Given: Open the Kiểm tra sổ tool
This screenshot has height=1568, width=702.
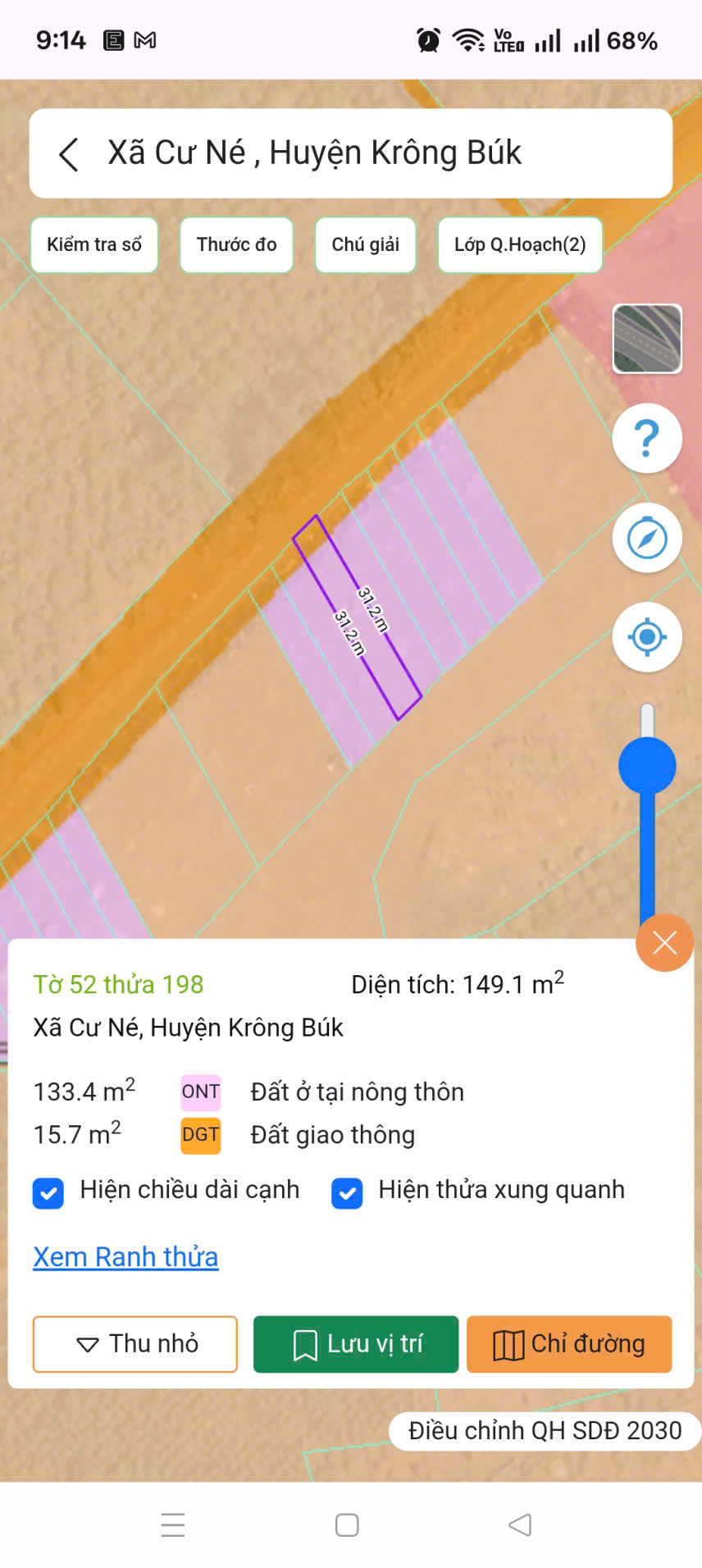Looking at the screenshot, I should (94, 244).
